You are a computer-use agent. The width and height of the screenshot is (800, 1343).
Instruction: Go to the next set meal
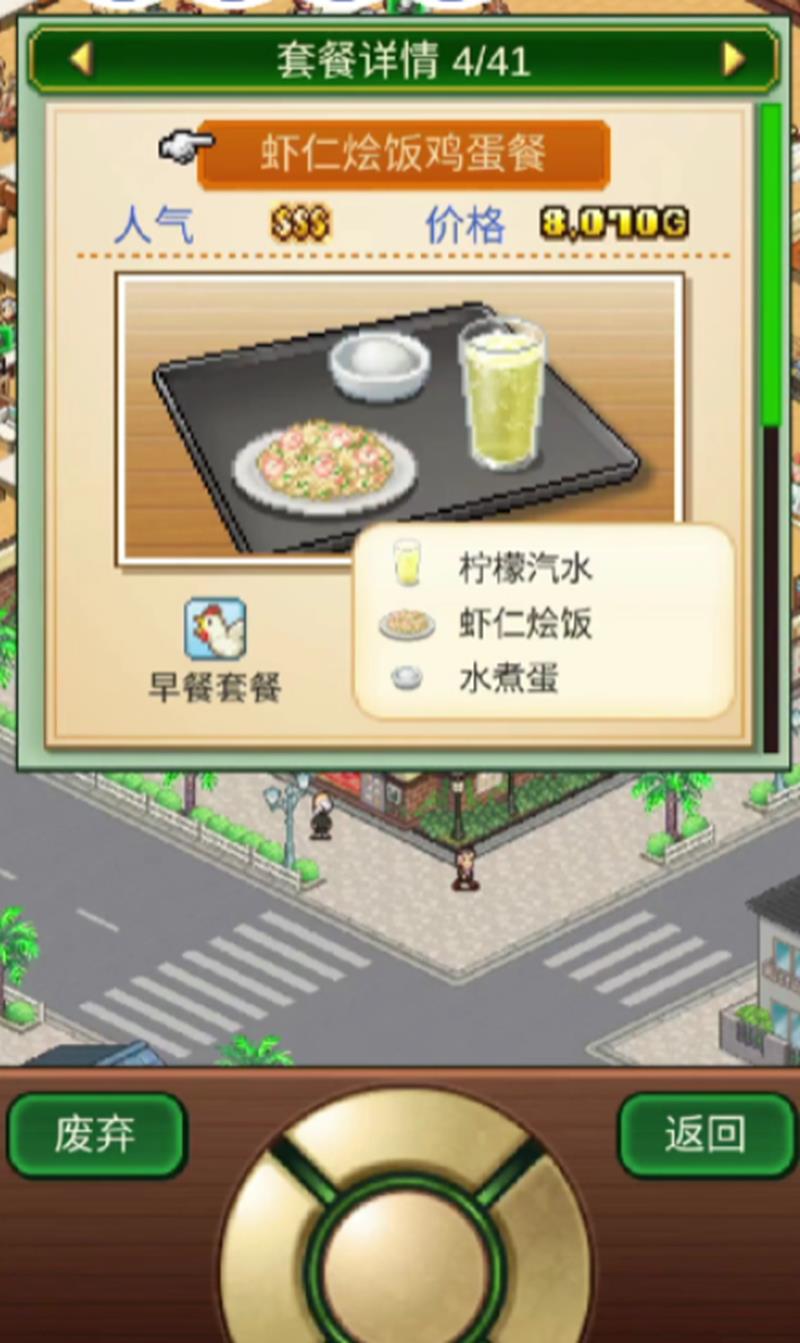point(734,60)
